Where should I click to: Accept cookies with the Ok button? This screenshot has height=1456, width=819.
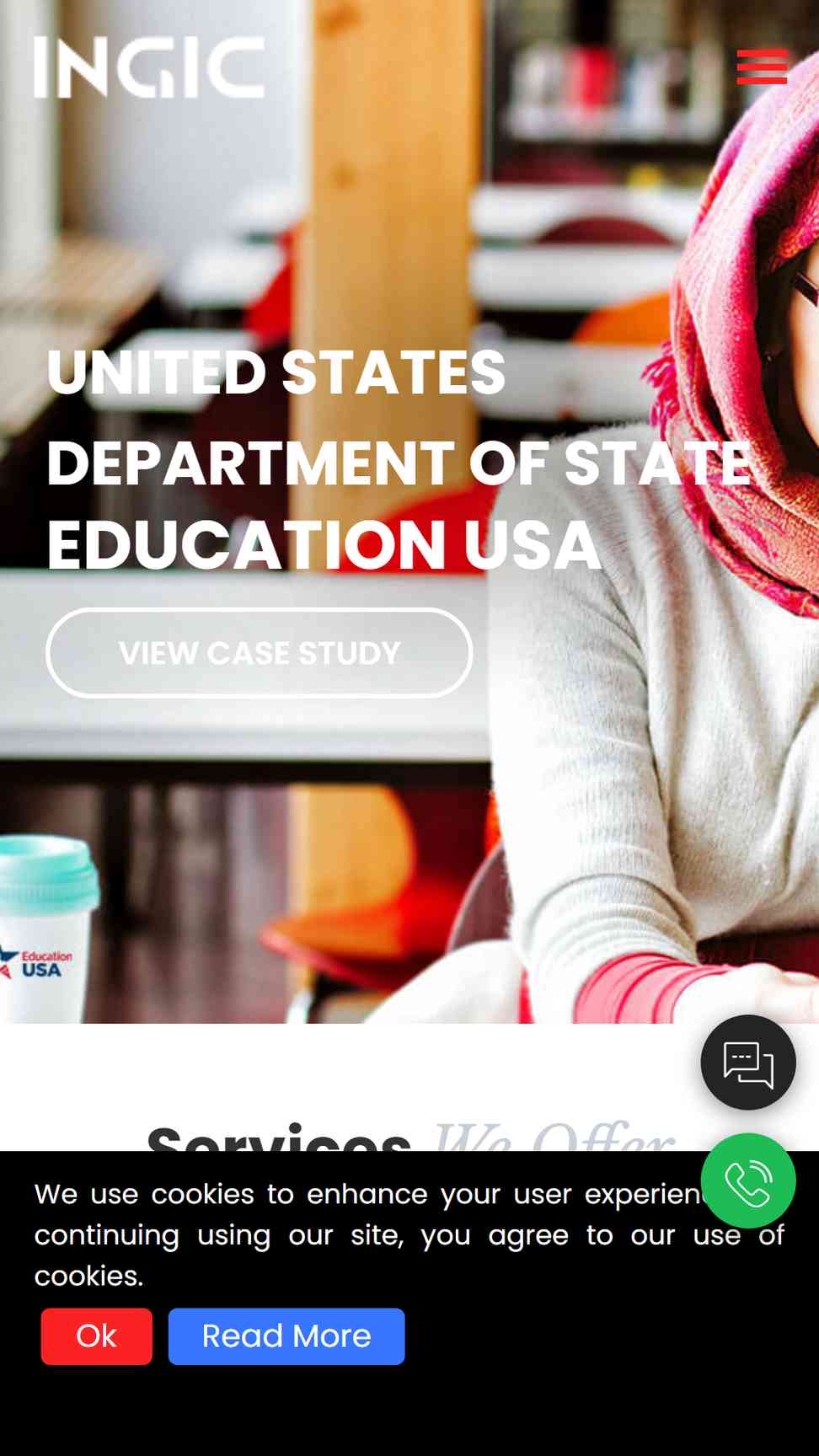tap(96, 1336)
